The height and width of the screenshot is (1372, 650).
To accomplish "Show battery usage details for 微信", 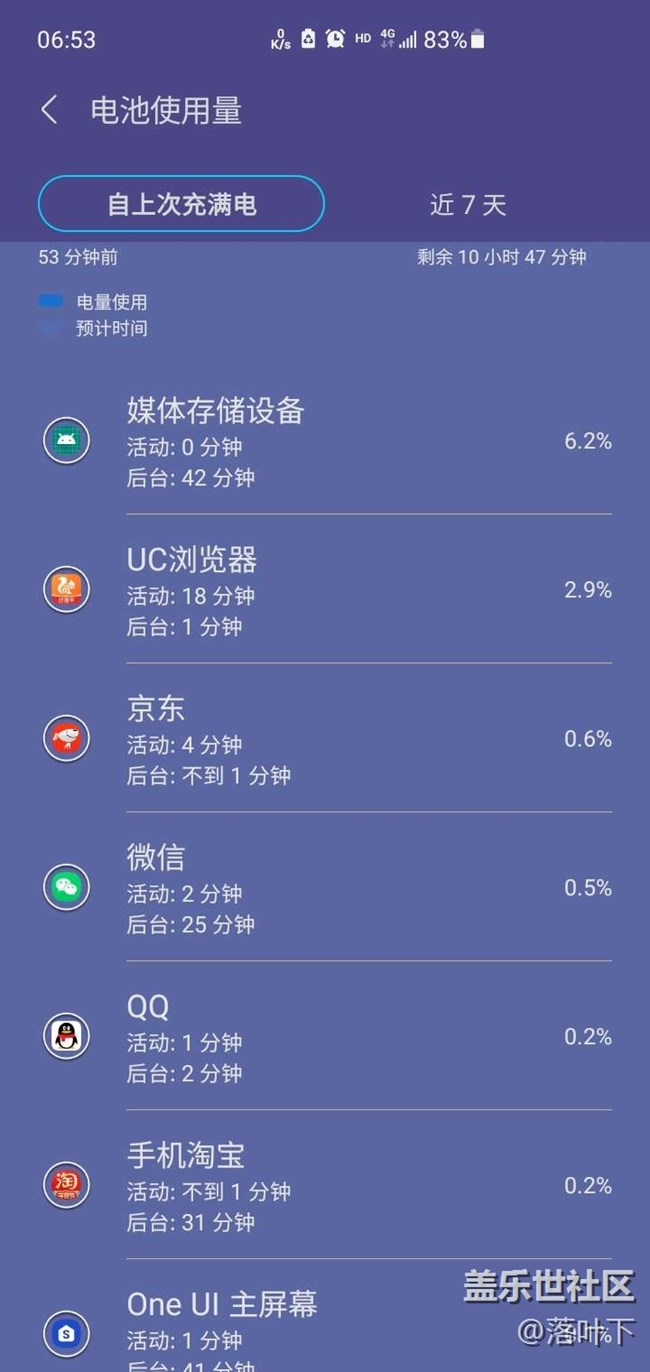I will 325,888.
